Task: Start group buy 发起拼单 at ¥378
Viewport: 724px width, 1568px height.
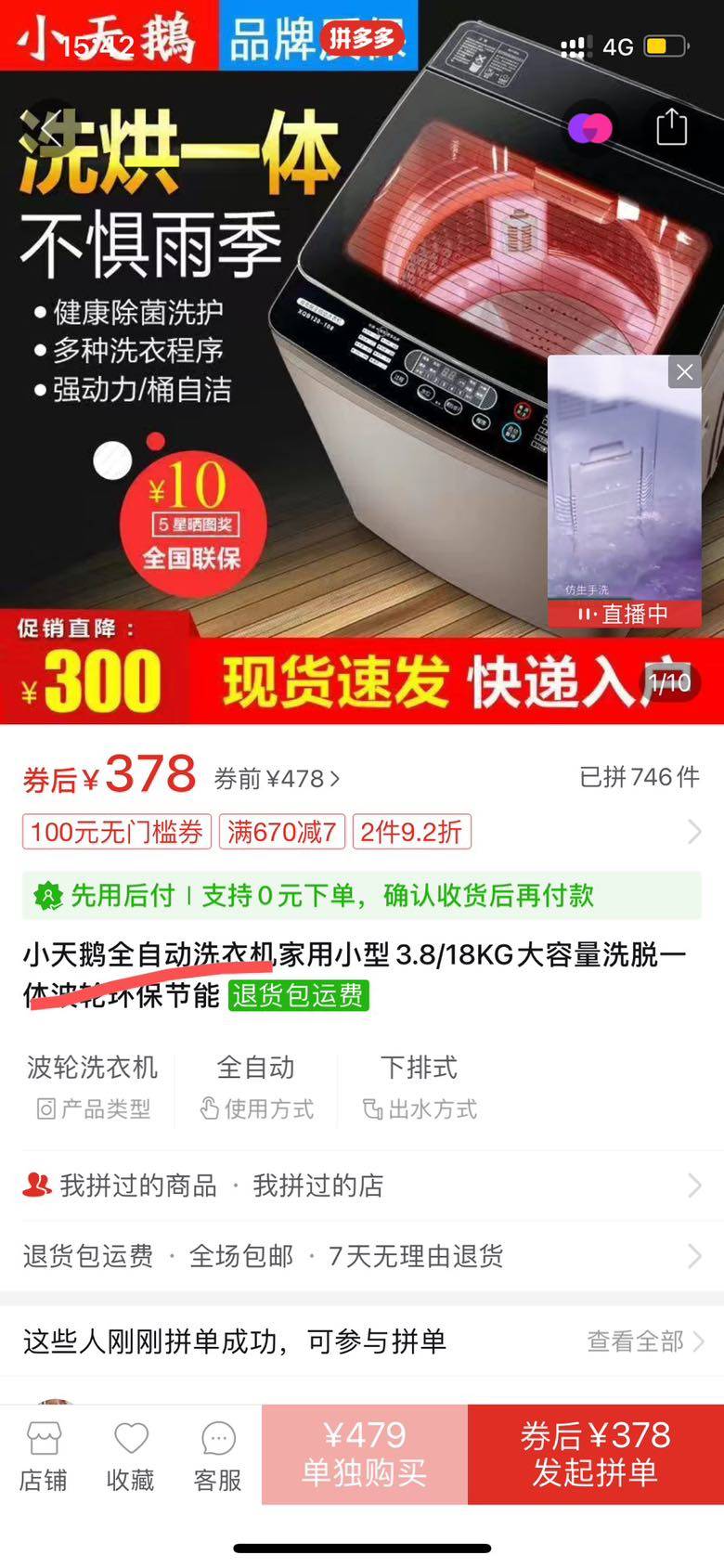Action: tap(595, 1454)
